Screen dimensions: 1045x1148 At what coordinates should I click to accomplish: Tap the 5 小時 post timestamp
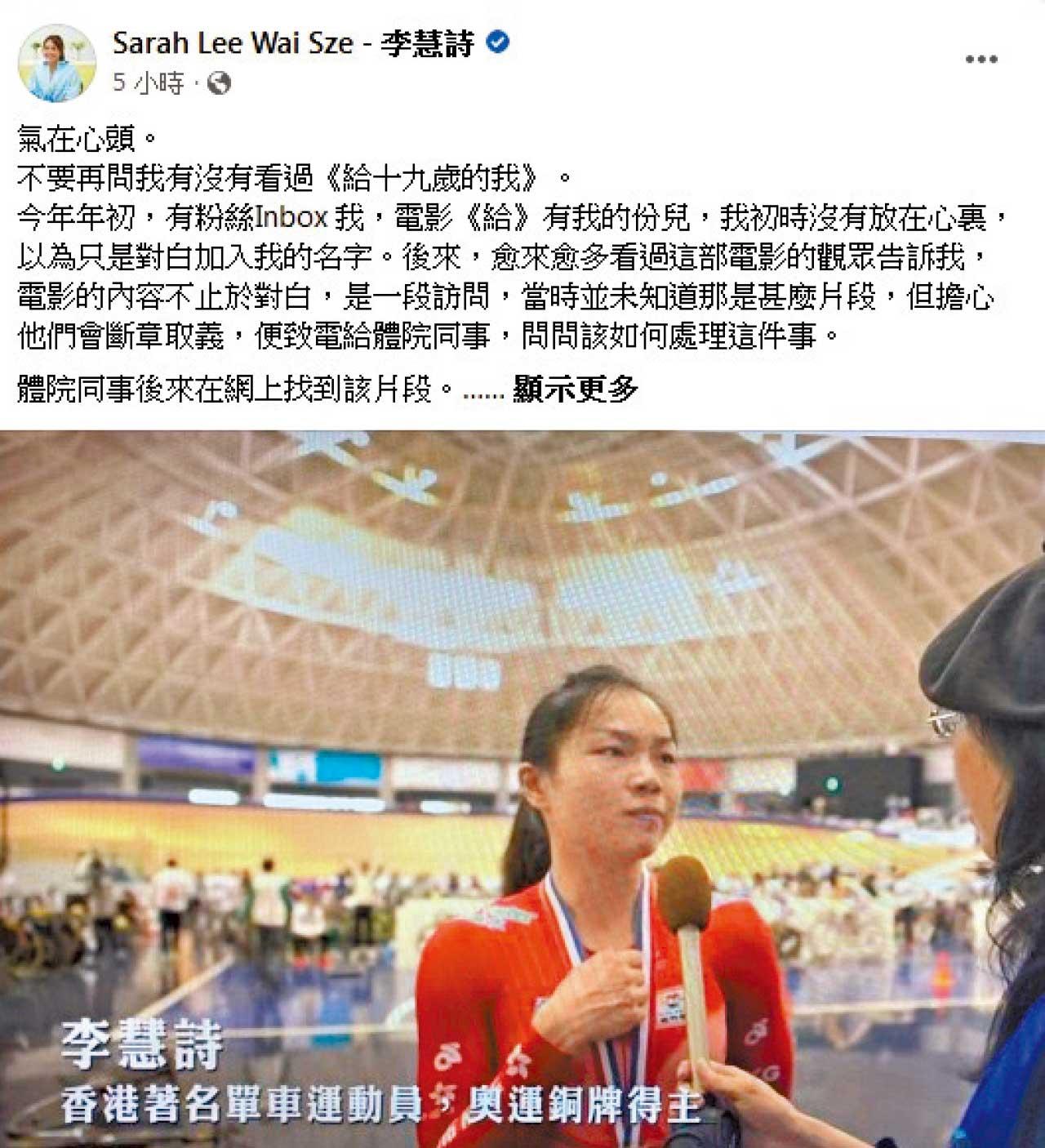(x=149, y=83)
